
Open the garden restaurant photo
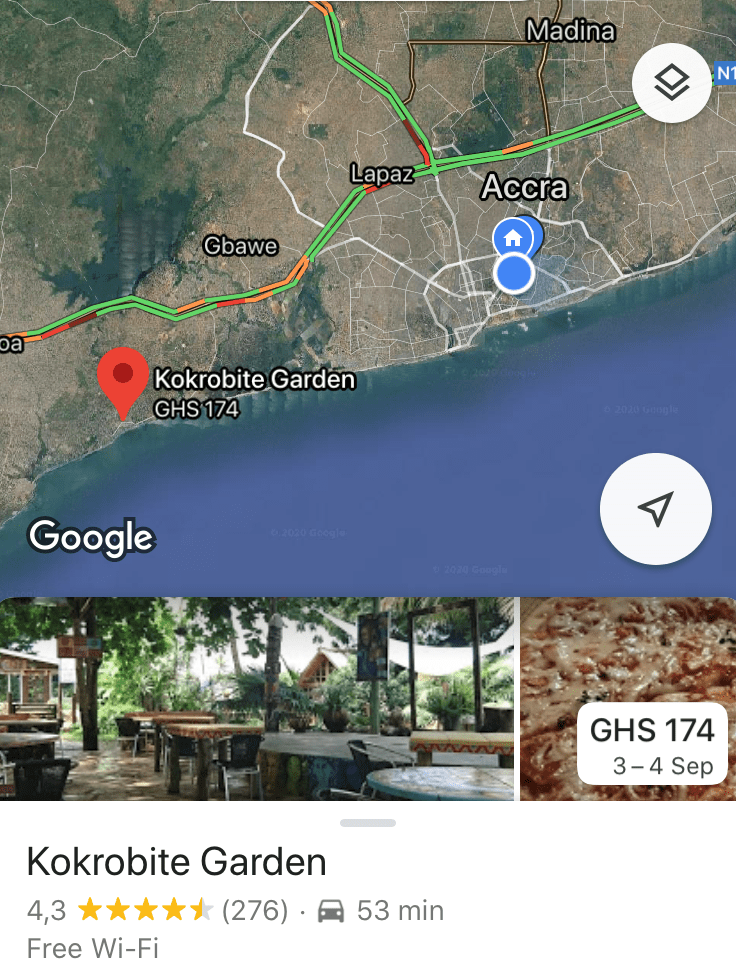(258, 699)
